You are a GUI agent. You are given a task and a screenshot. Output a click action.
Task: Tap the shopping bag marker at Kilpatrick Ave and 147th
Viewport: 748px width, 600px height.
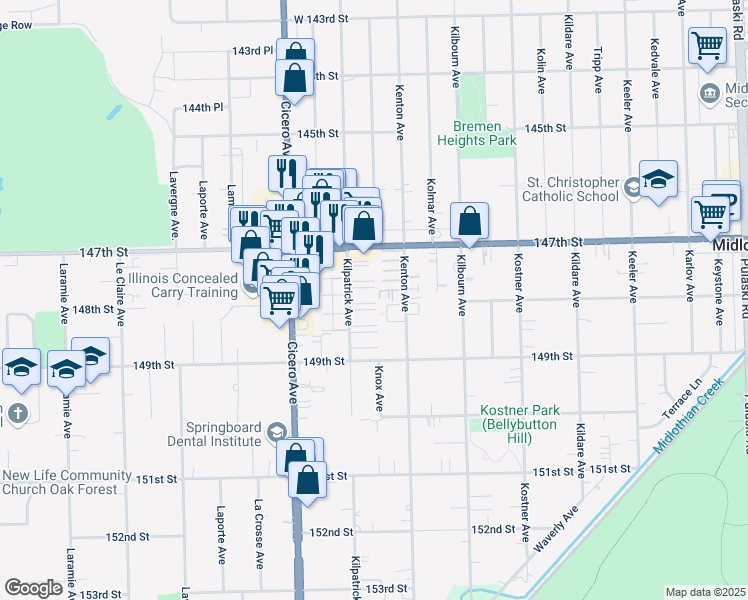click(x=363, y=226)
